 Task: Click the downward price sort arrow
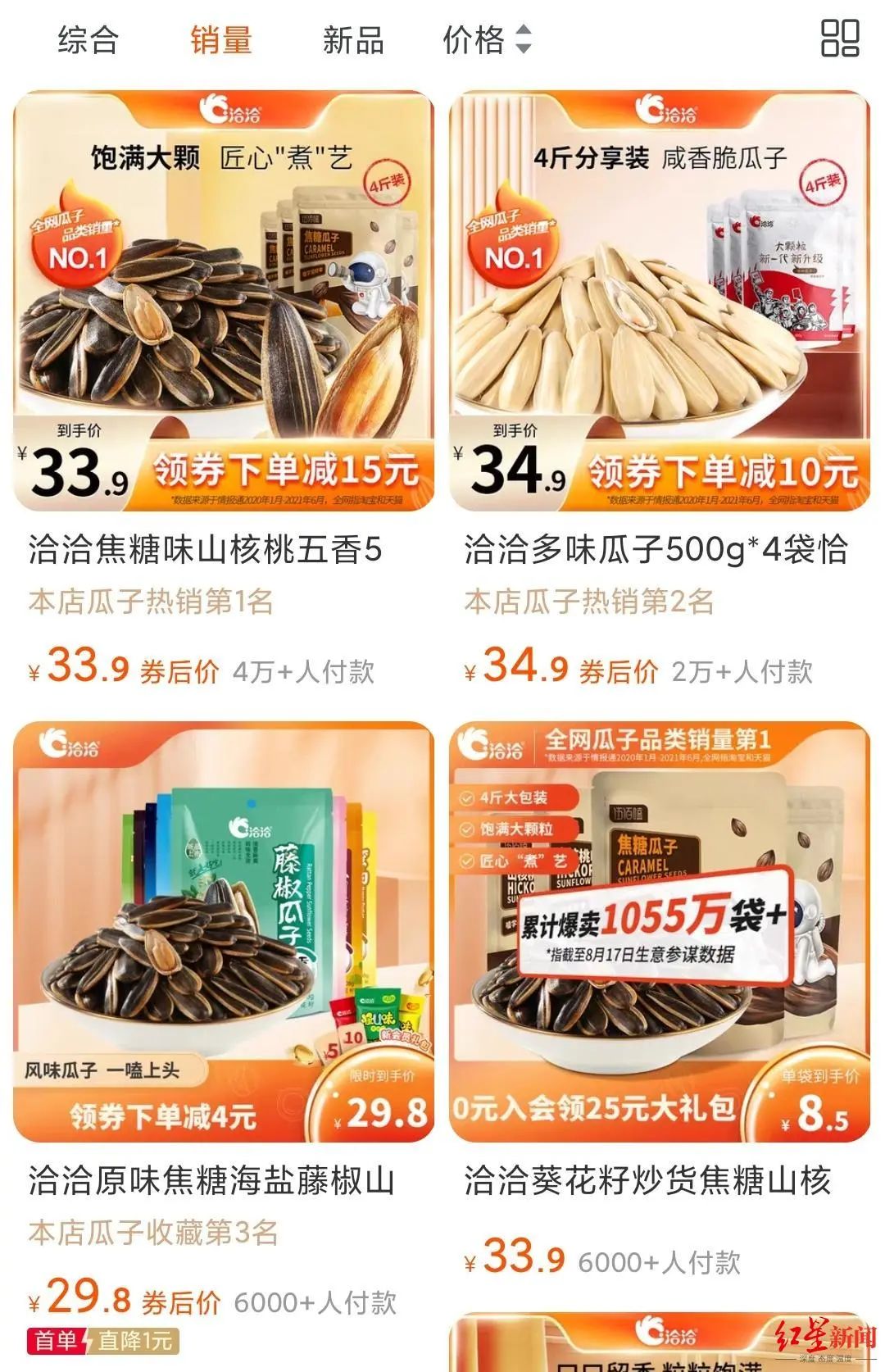point(525,49)
